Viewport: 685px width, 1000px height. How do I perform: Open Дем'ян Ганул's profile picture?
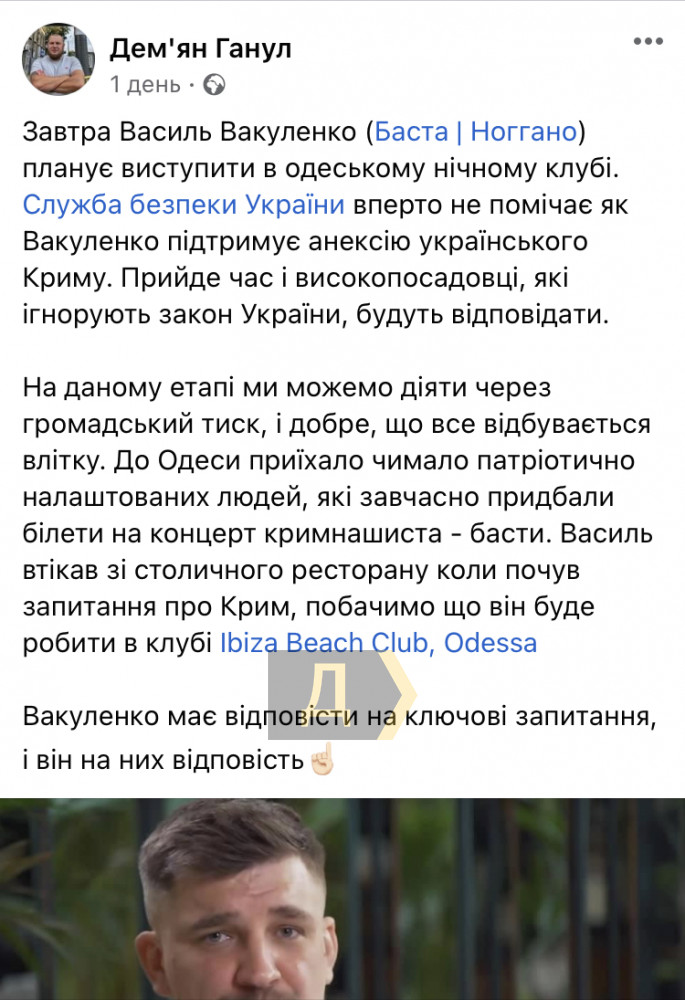coord(58,61)
